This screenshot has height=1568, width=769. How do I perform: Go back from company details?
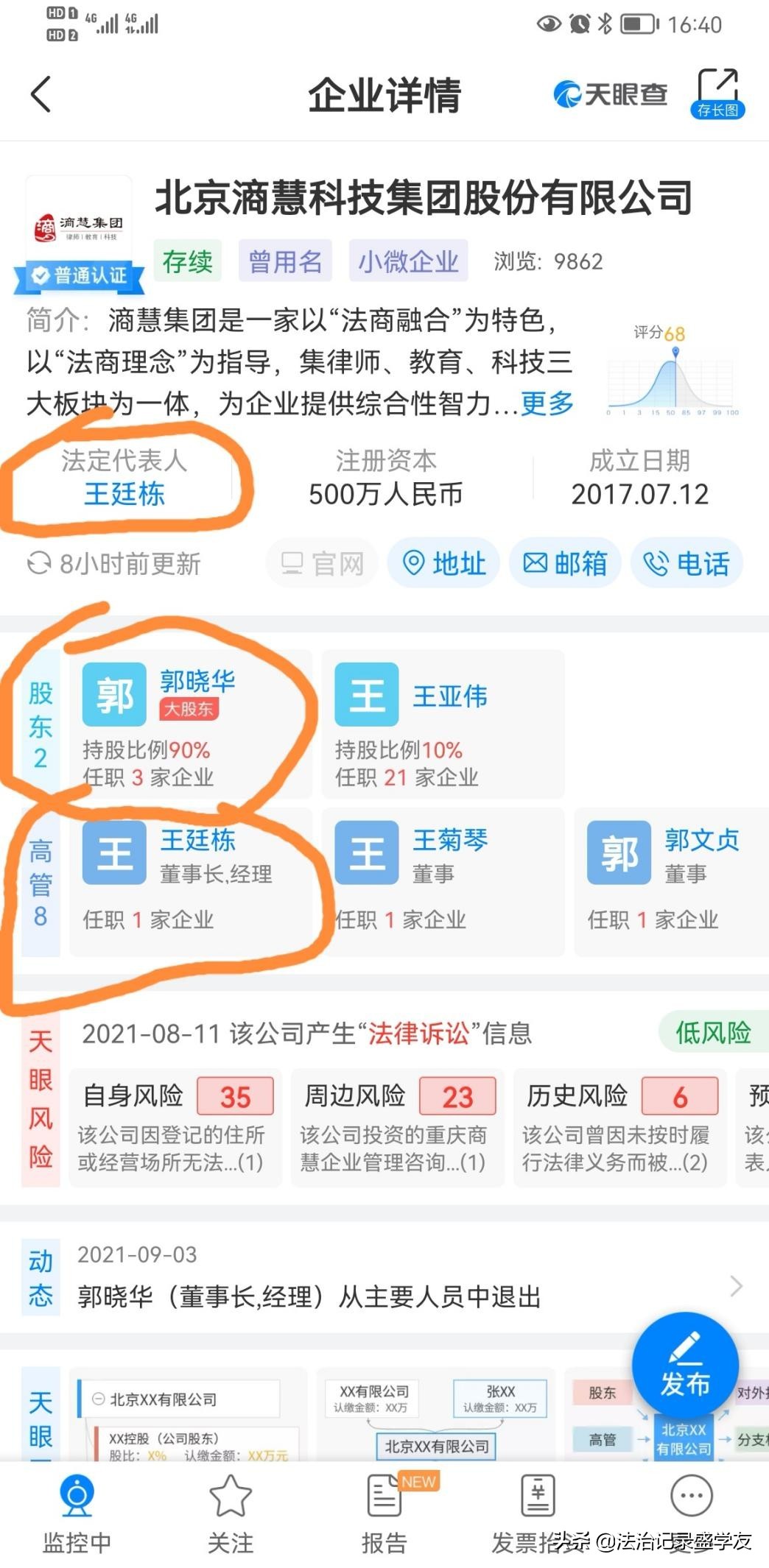tap(41, 94)
